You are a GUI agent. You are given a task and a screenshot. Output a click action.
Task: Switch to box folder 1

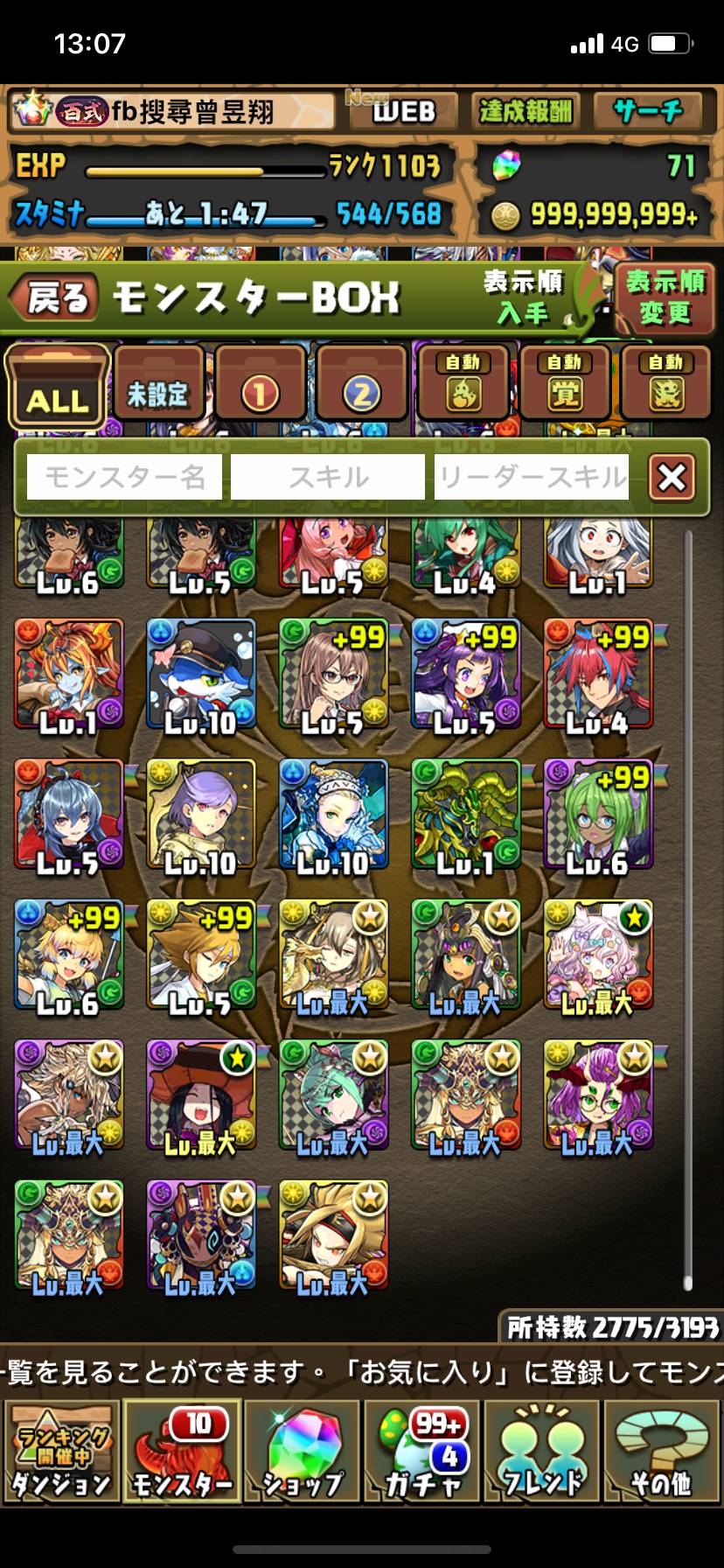tap(261, 389)
